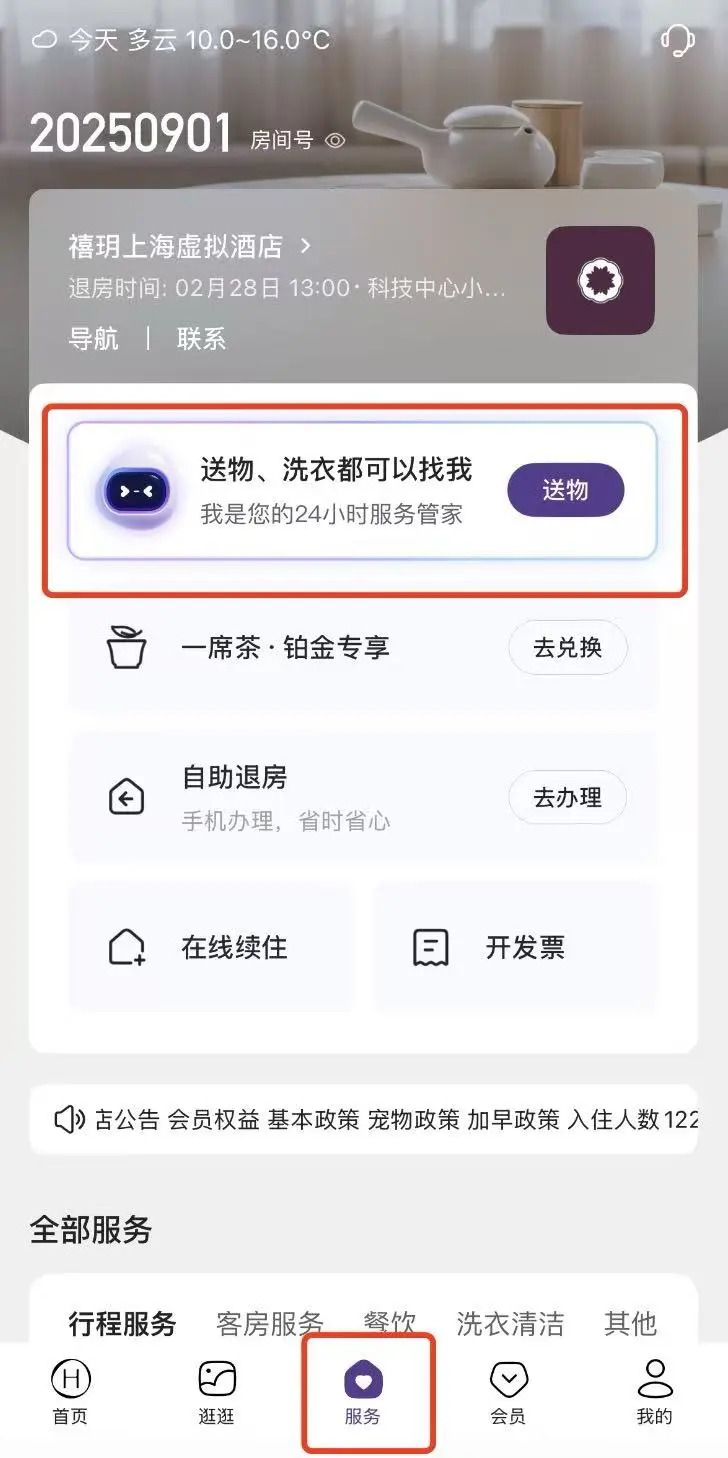Click the weather cloud icon
The height and width of the screenshot is (1458, 728).
42,38
